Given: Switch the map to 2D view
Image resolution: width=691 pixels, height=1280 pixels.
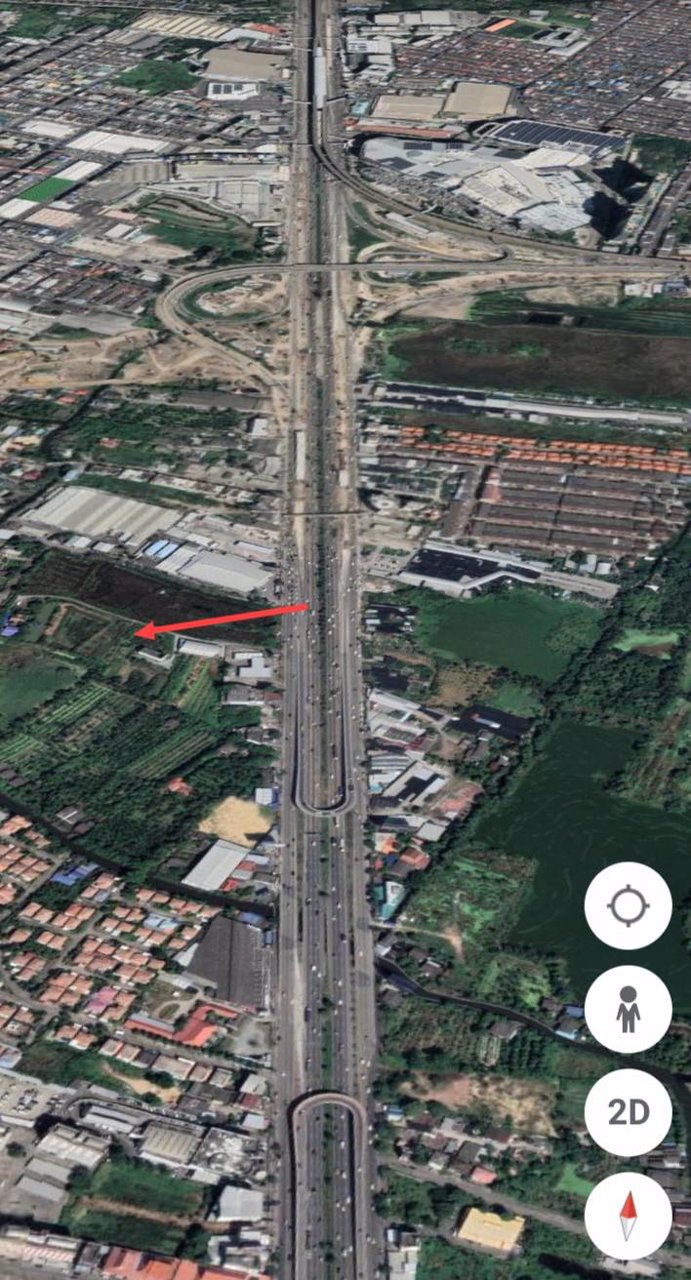Looking at the screenshot, I should (x=628, y=1112).
